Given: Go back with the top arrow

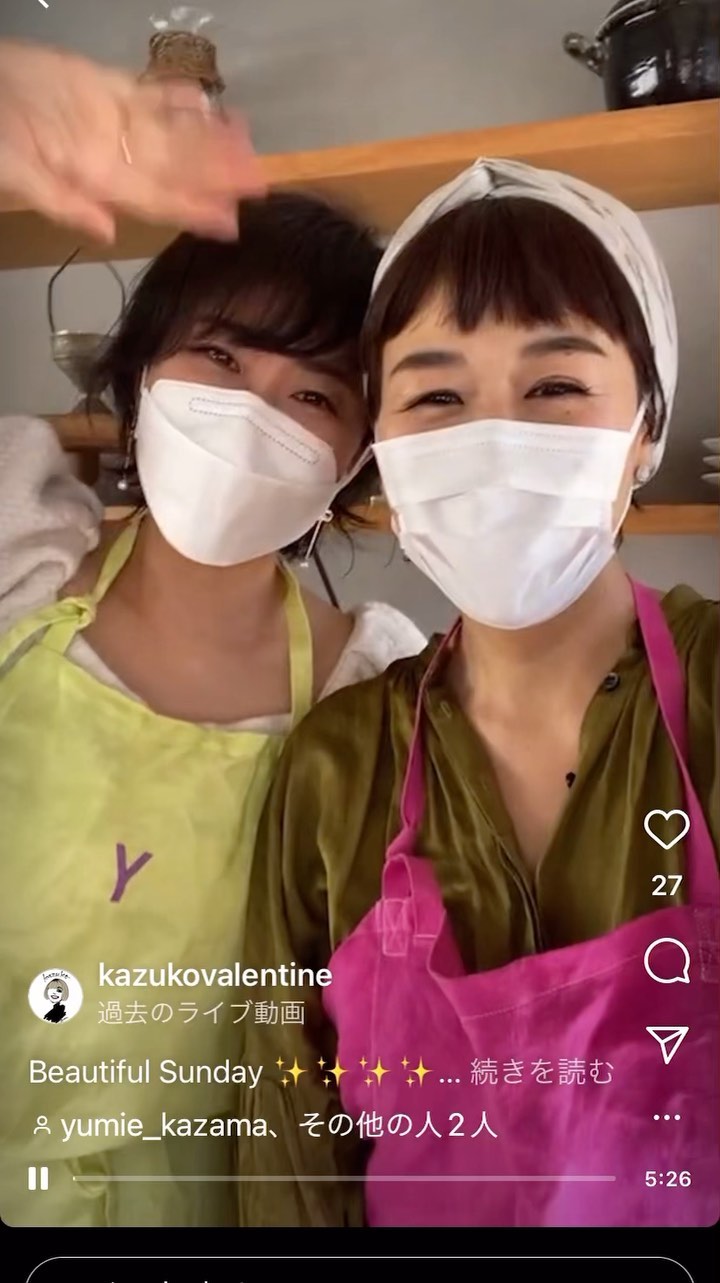Looking at the screenshot, I should (40, 4).
